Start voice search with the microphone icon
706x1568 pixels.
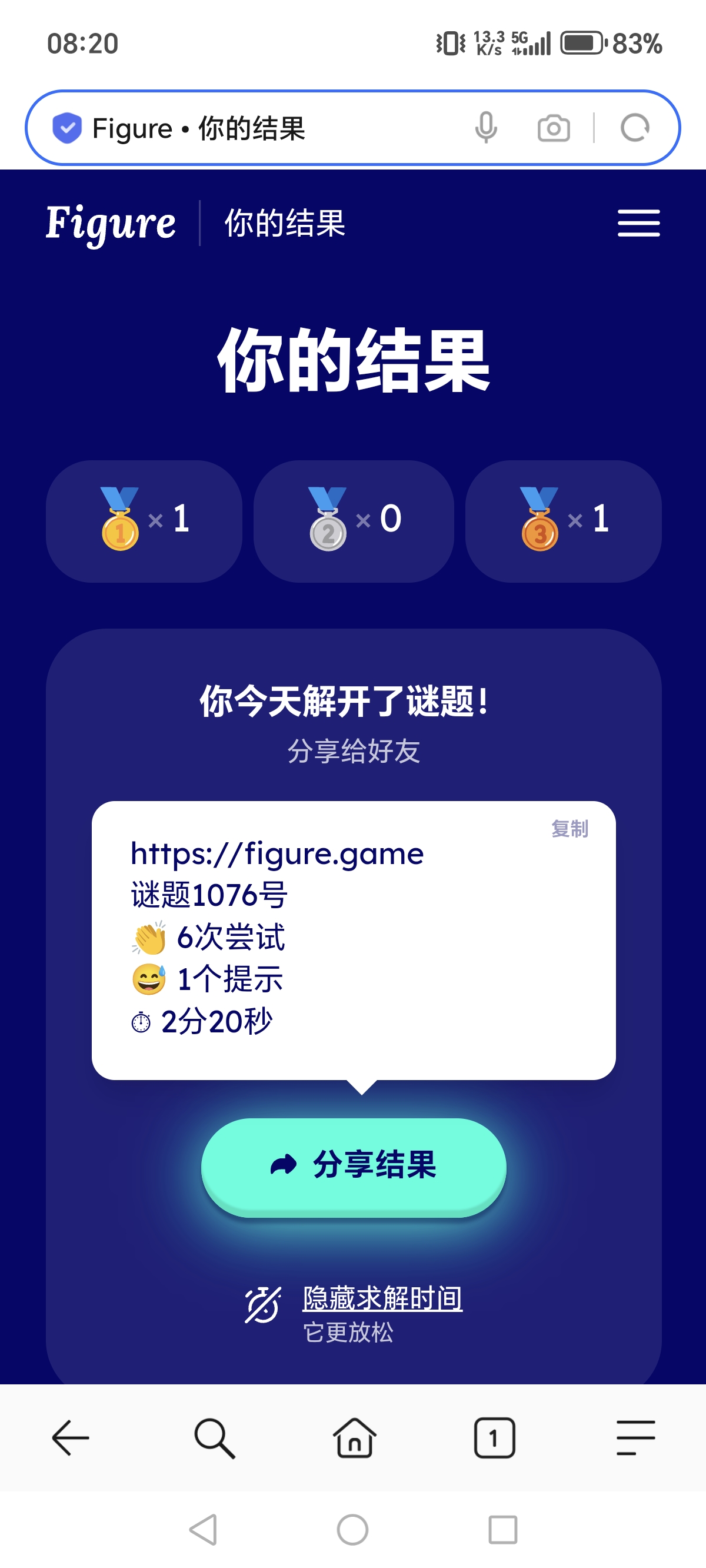(x=486, y=128)
